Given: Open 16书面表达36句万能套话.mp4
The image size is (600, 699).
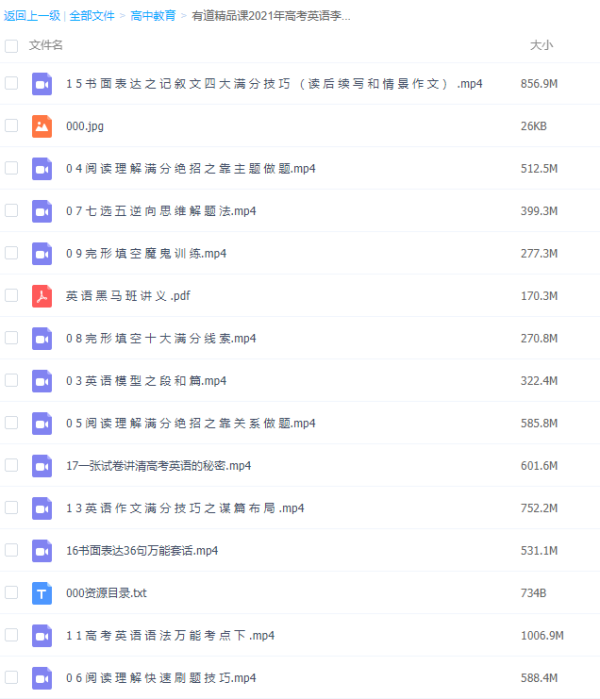Looking at the screenshot, I should 141,551.
